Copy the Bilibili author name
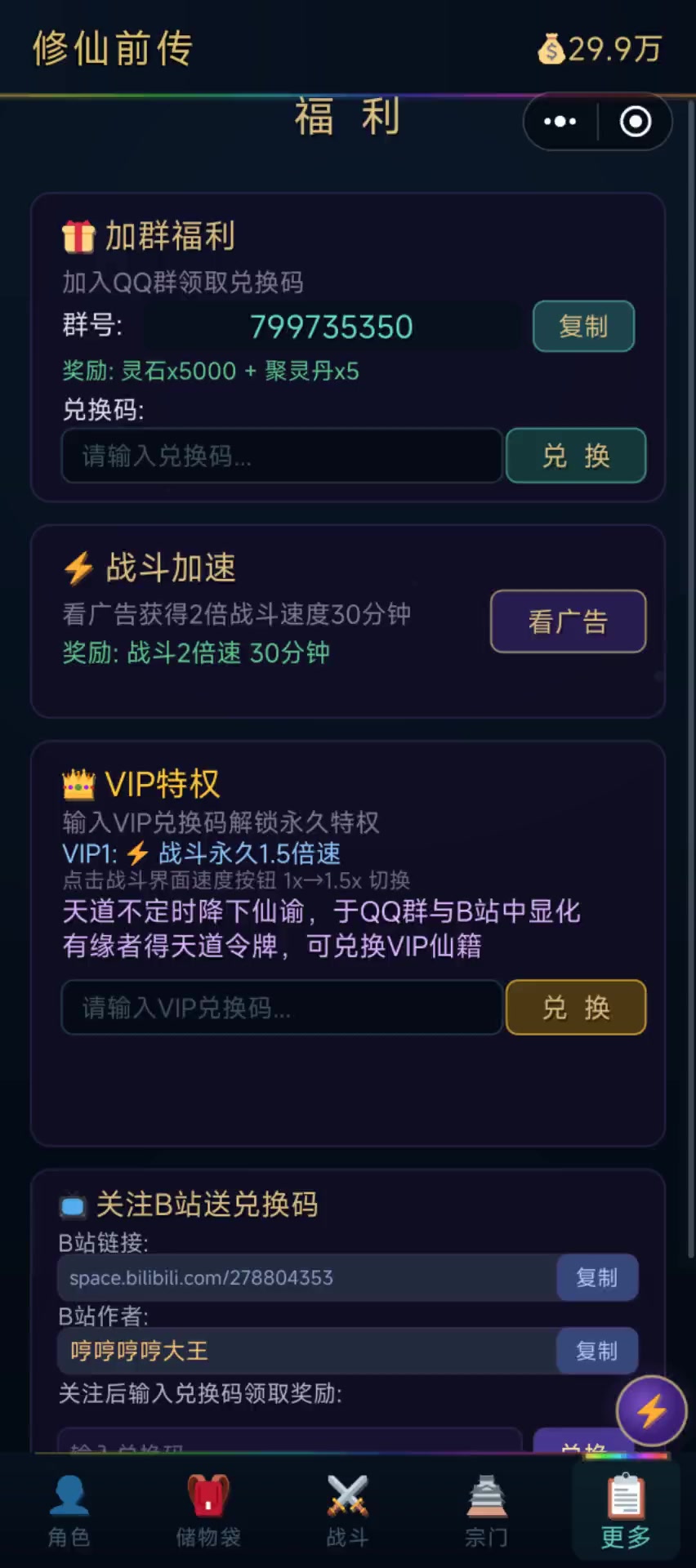This screenshot has height=1568, width=696. point(596,1351)
